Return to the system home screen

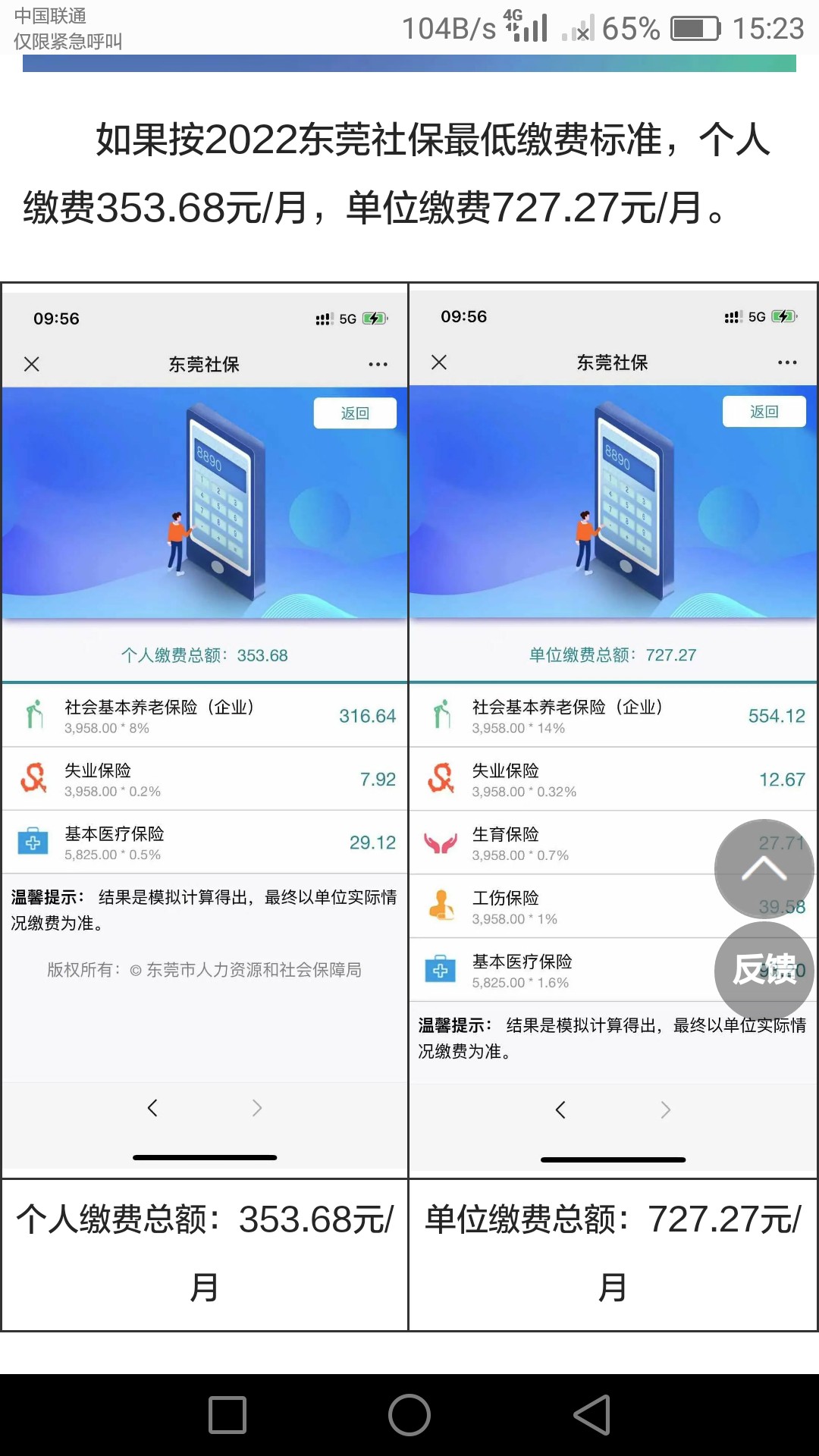(x=409, y=1415)
